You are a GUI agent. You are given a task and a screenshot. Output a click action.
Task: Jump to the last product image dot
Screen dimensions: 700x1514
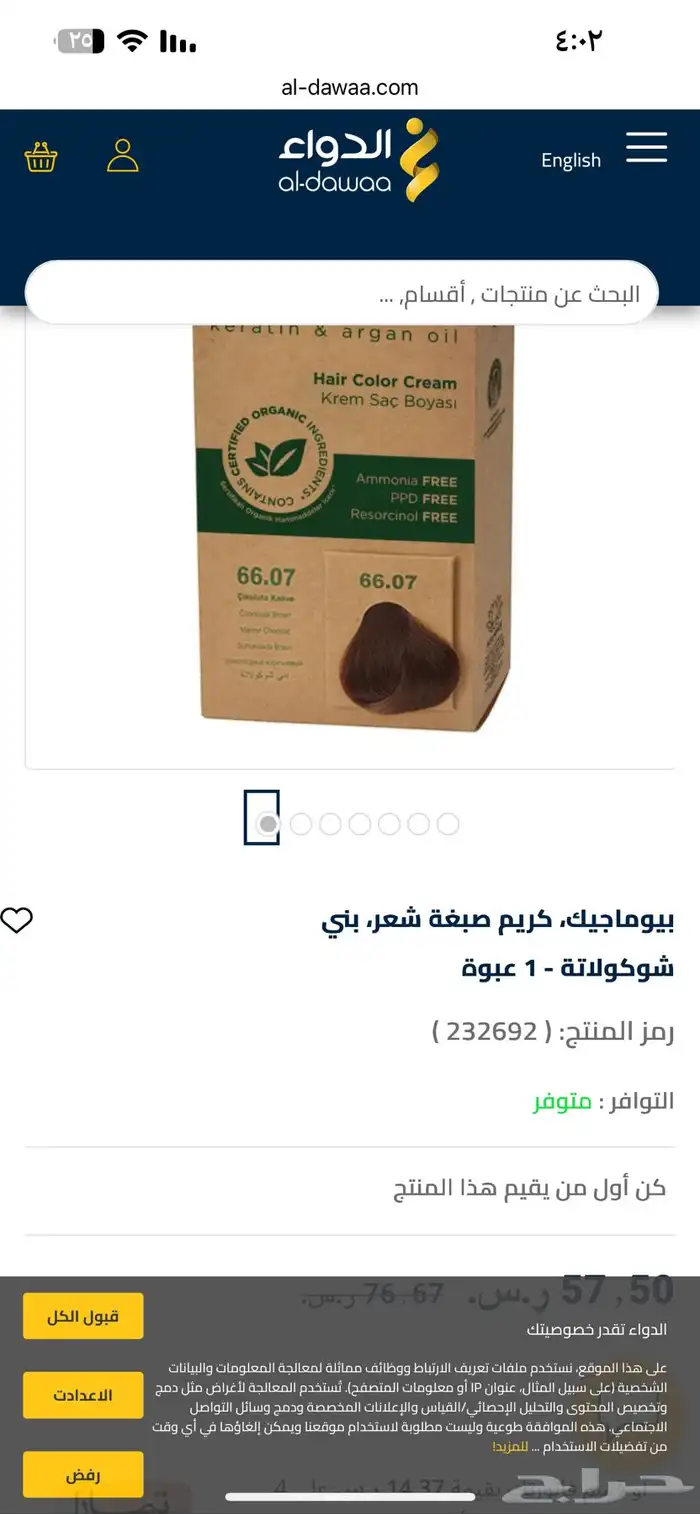coord(448,824)
